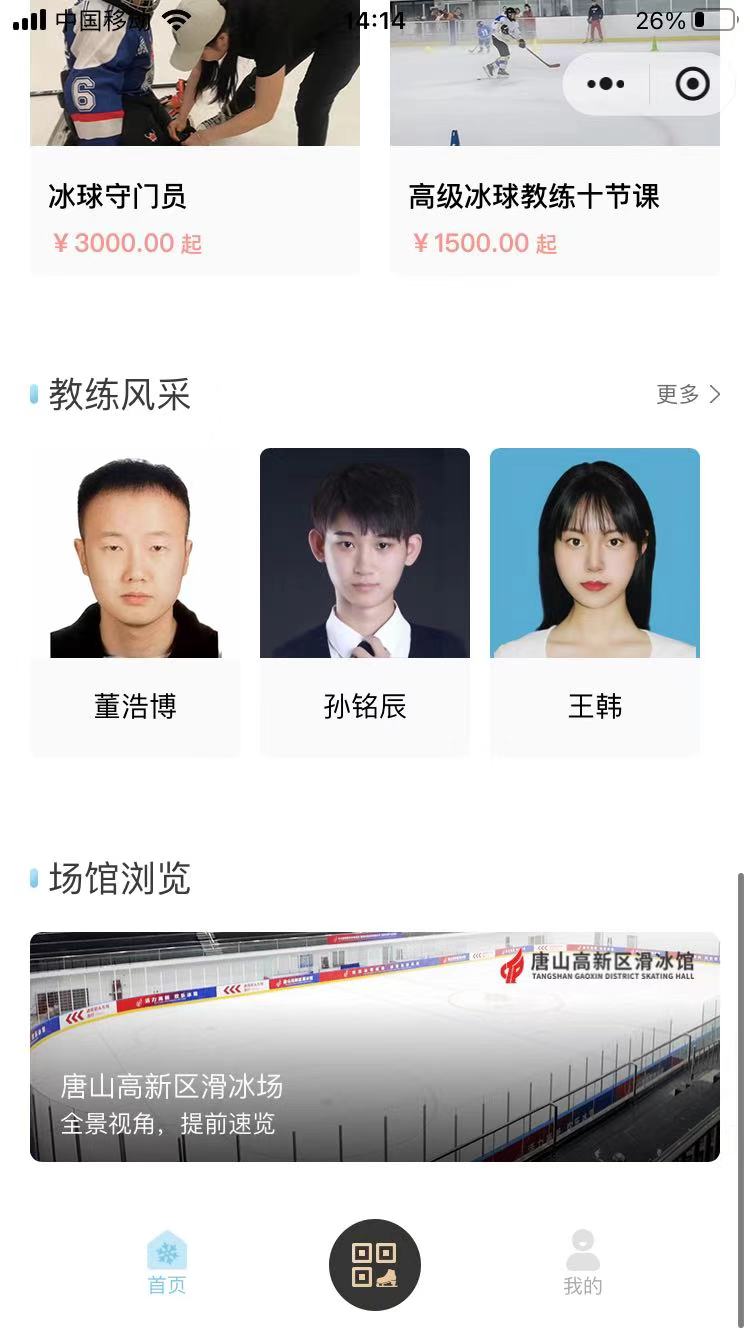Viewport: 750px width, 1334px height.
Task: View more coaches via 更多
Action: coord(688,394)
